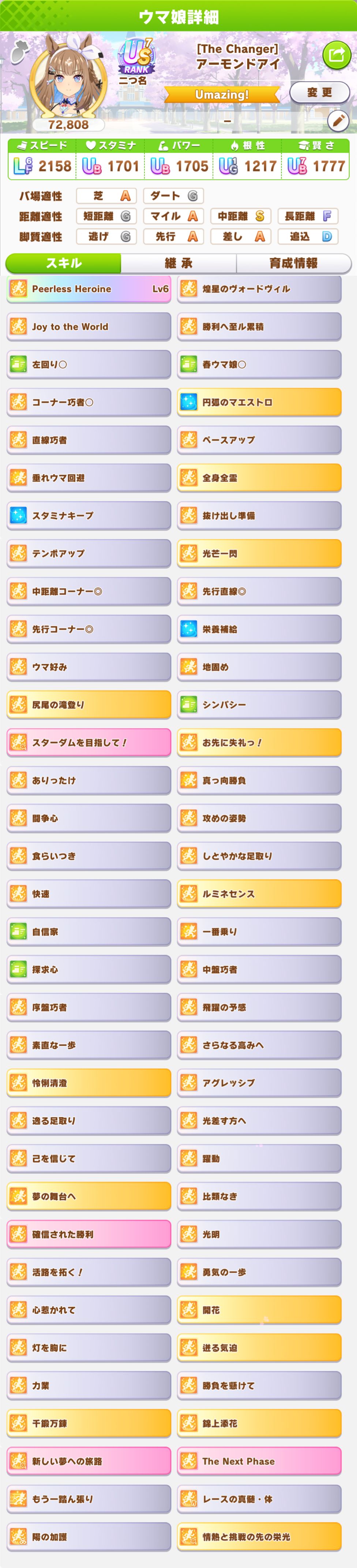The image size is (357, 1568).
Task: Open the 確信された勝利 skill
Action: (89, 1234)
